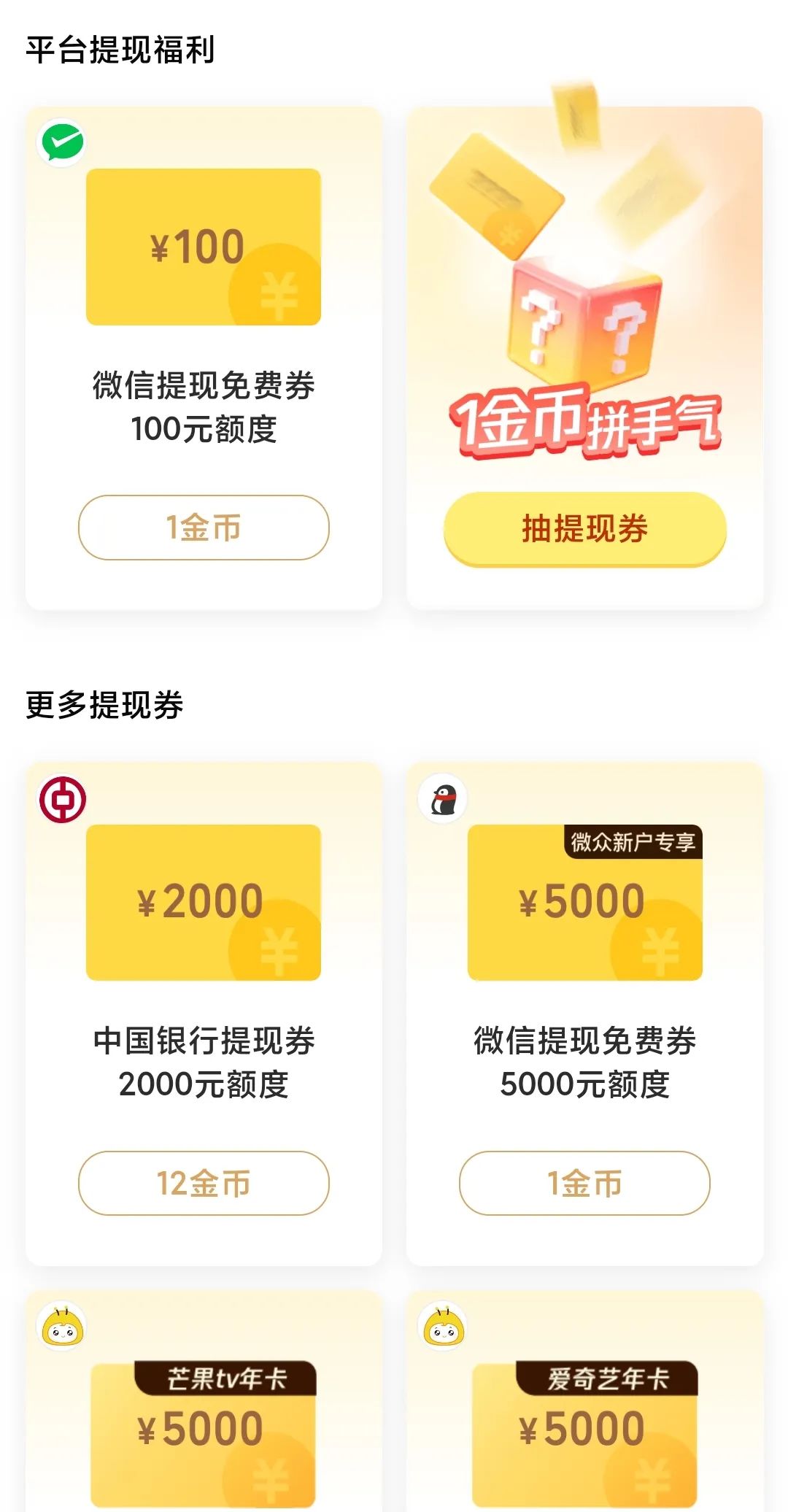Tap the 12金币 redeem button
The height and width of the screenshot is (1512, 788).
[203, 1181]
